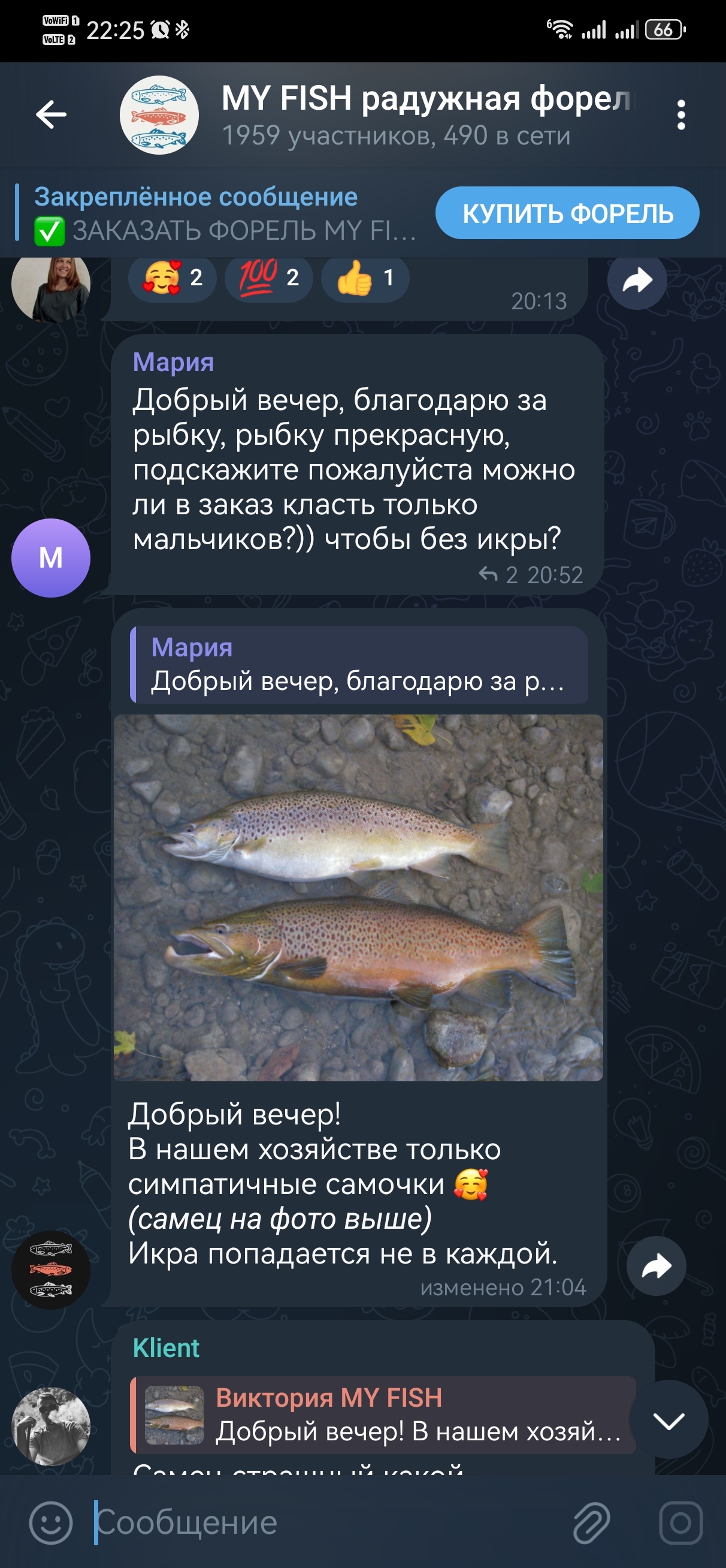
Task: Add the smiling hearts reaction
Action: tap(173, 278)
